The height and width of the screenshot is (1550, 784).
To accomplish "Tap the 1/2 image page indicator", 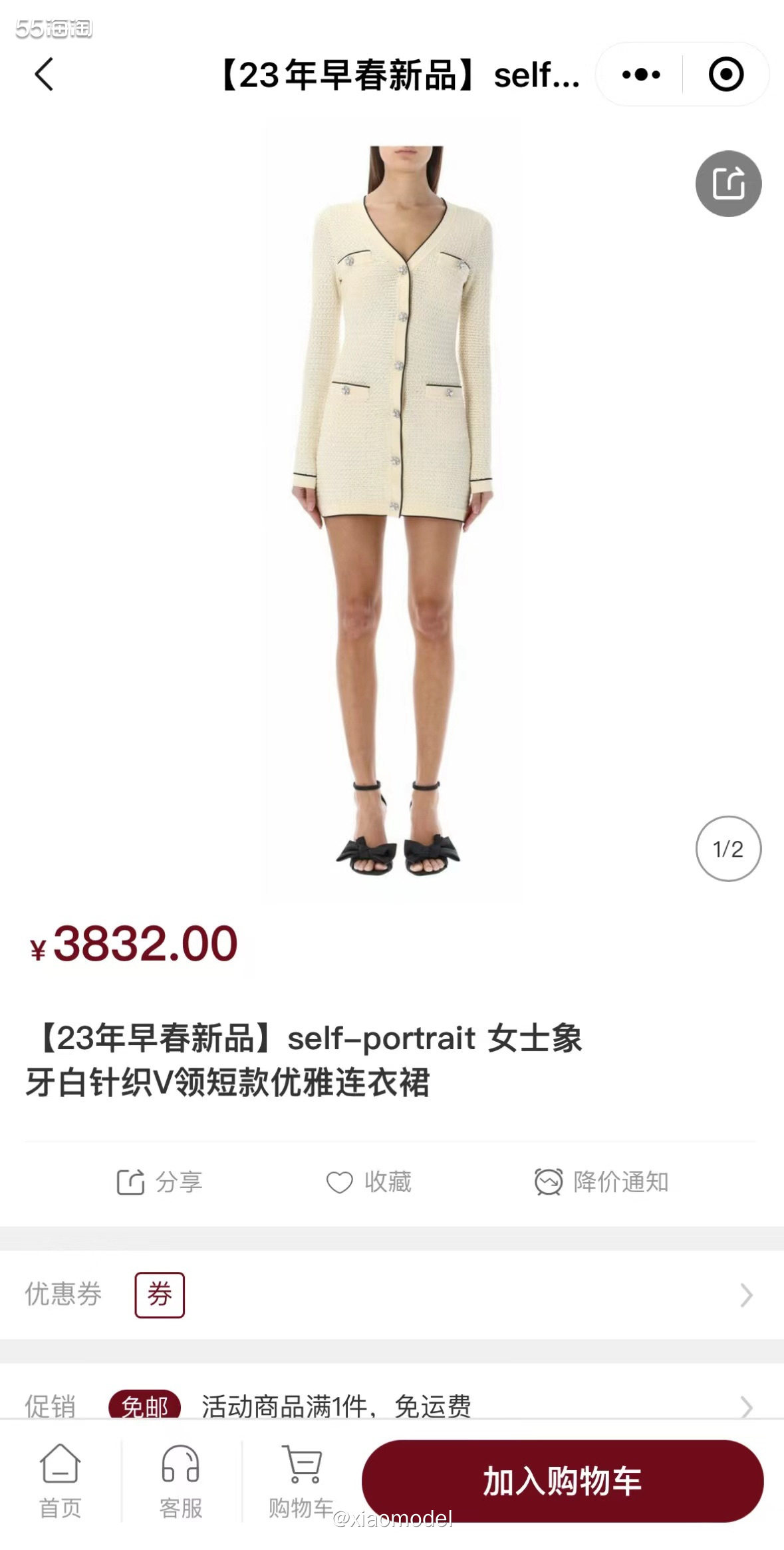I will [730, 848].
